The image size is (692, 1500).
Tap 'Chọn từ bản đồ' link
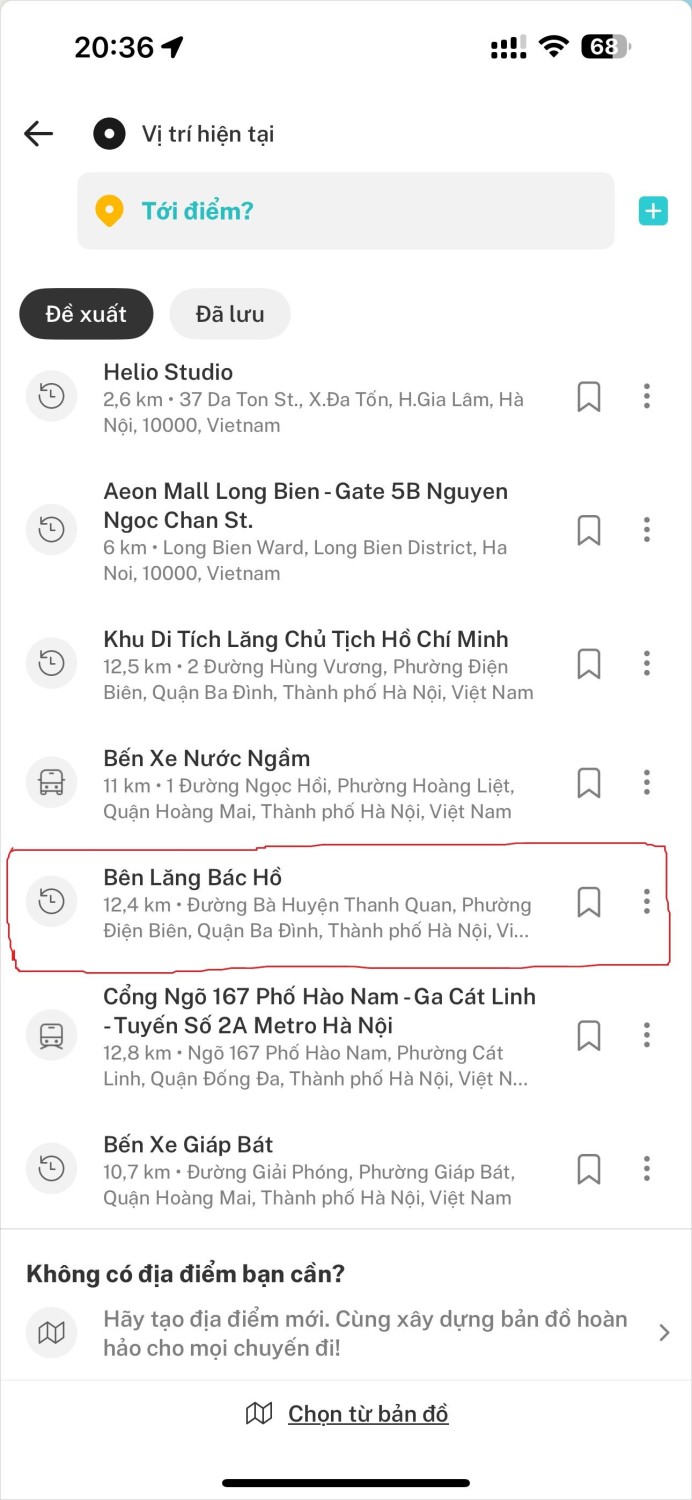click(367, 1414)
